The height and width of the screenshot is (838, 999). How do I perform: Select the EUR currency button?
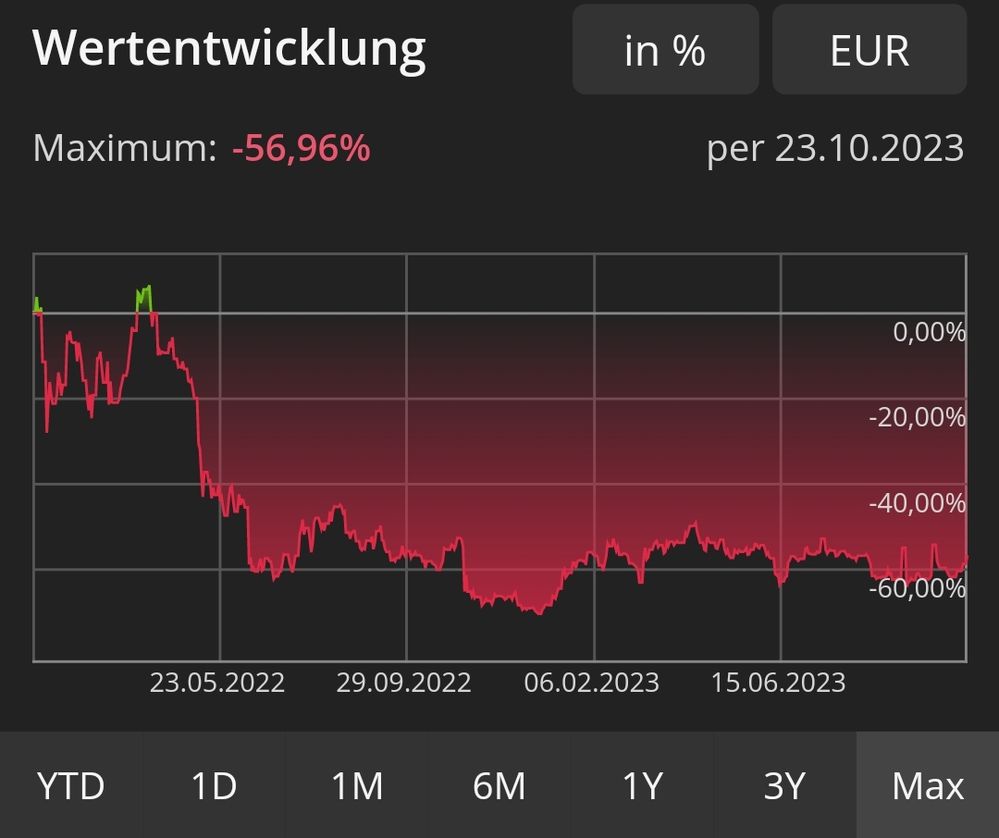[x=869, y=50]
